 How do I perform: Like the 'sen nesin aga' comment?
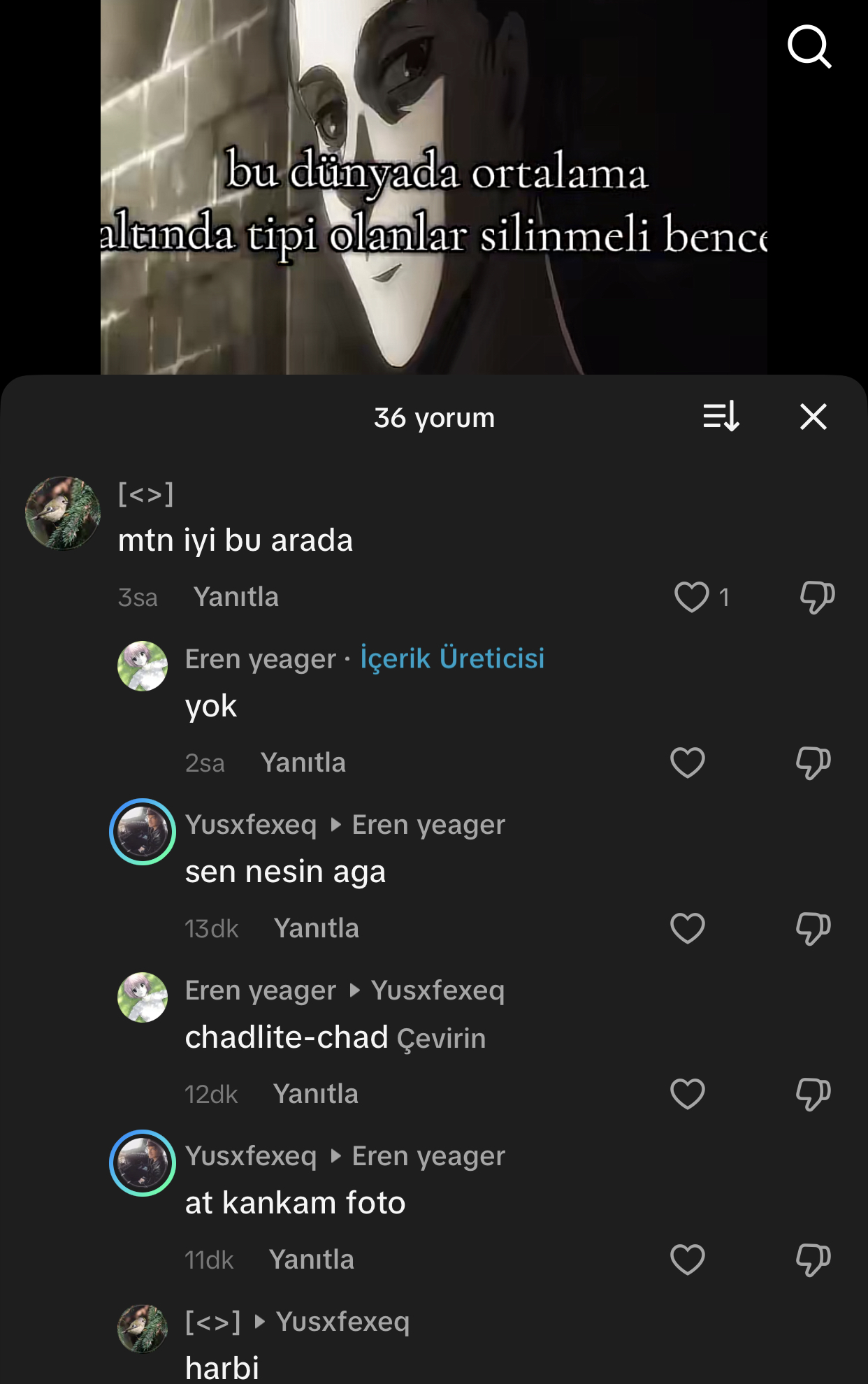point(687,928)
